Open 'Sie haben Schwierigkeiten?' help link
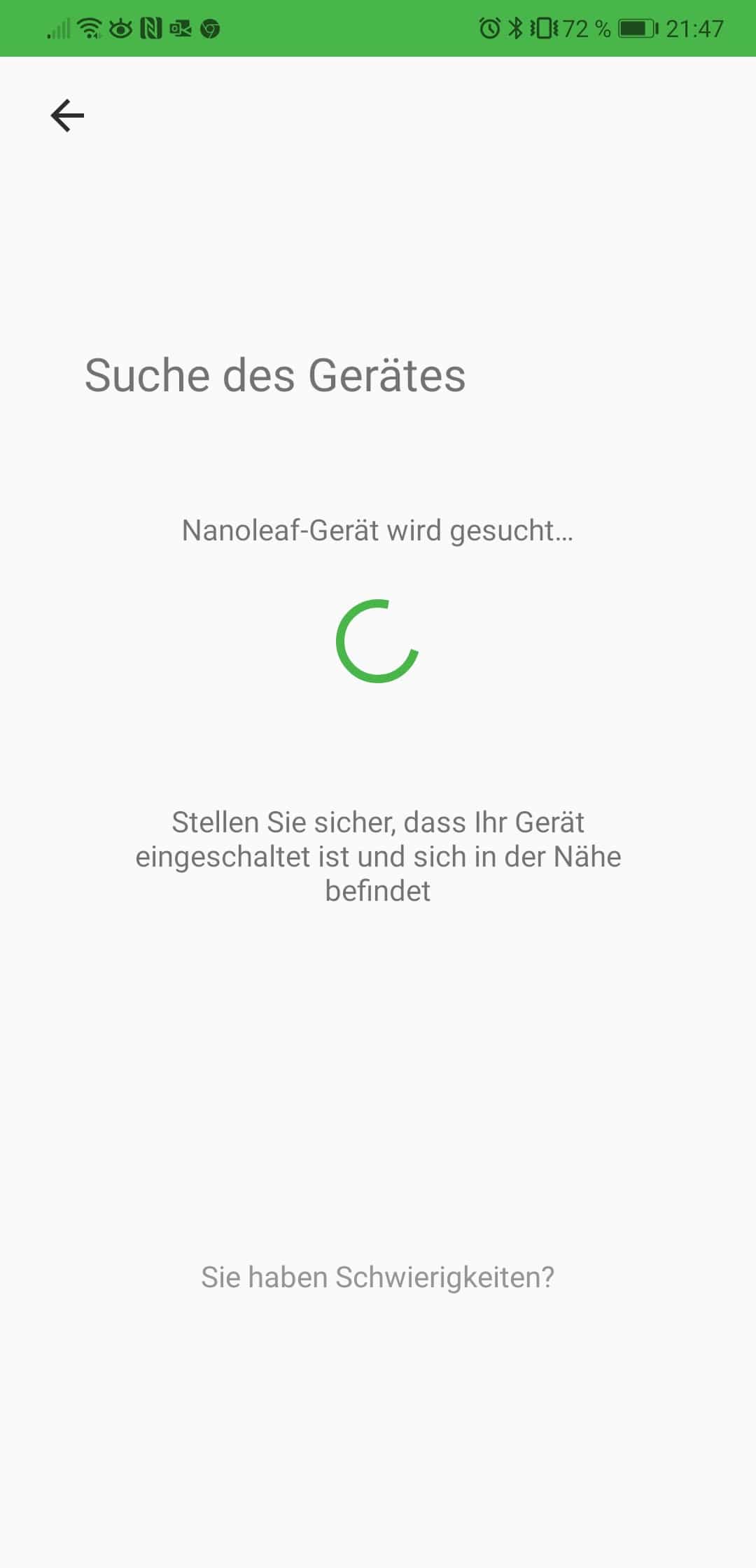 (377, 1277)
